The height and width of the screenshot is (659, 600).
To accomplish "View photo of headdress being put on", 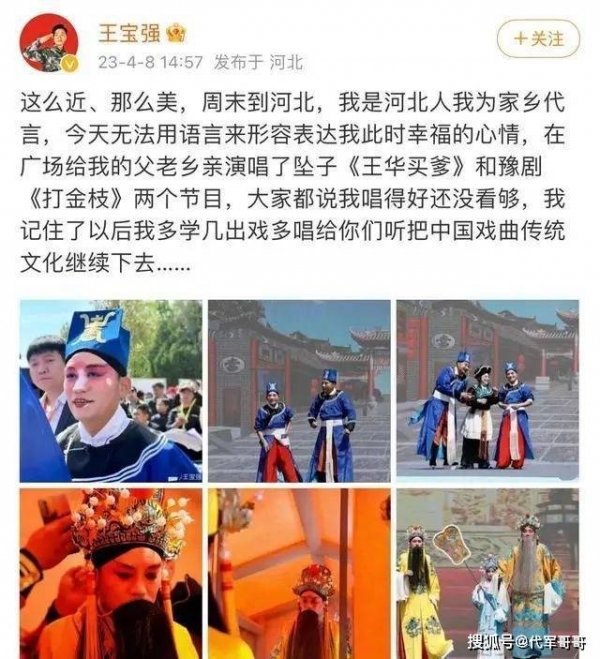I will point(110,574).
